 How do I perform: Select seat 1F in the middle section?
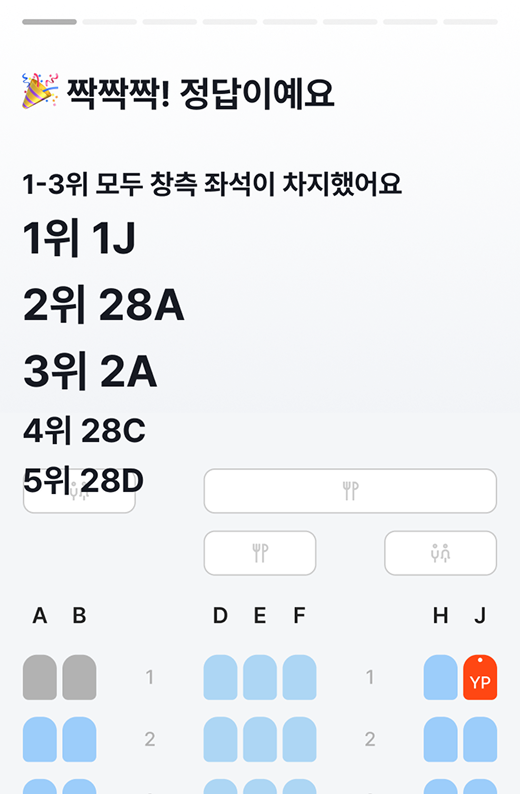tap(299, 678)
